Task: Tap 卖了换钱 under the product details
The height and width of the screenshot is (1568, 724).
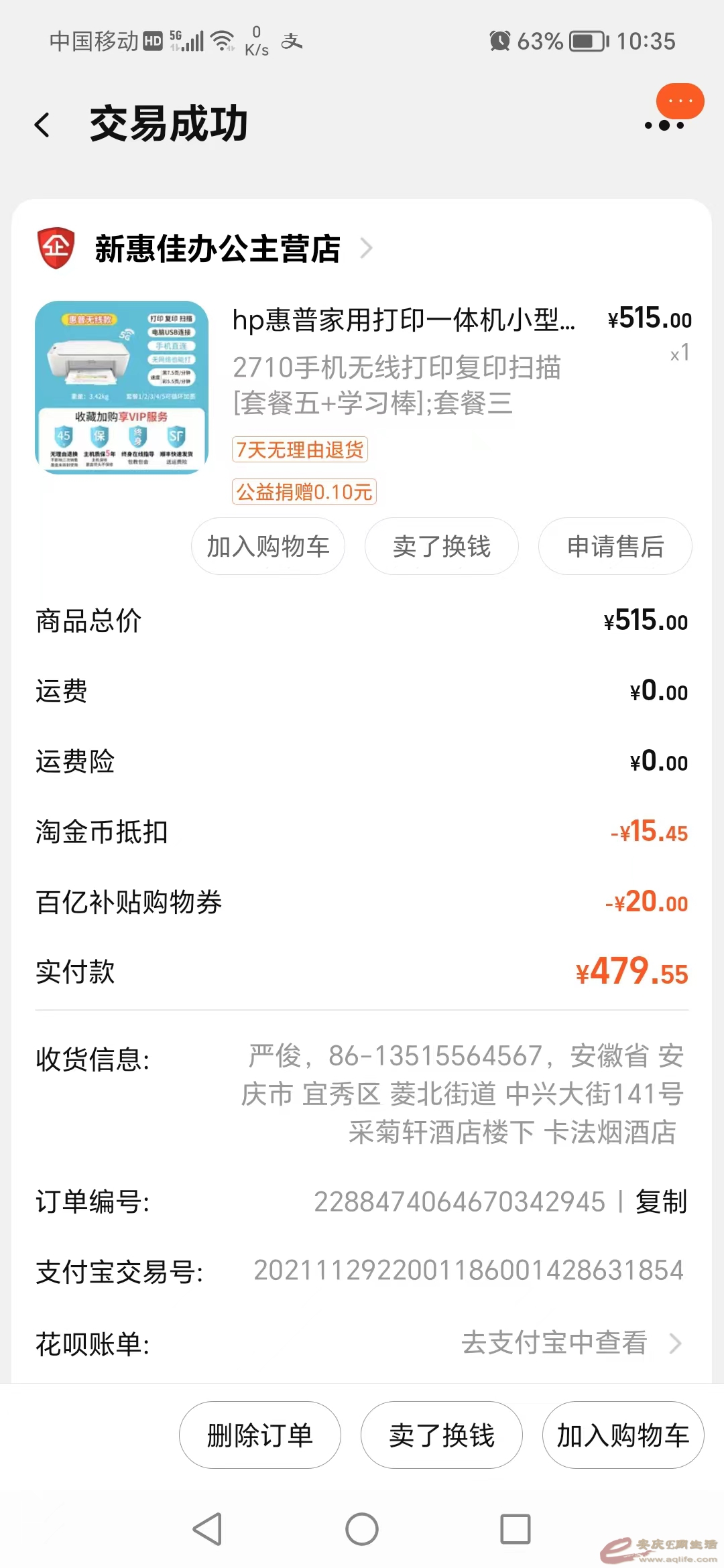Action: click(x=442, y=547)
